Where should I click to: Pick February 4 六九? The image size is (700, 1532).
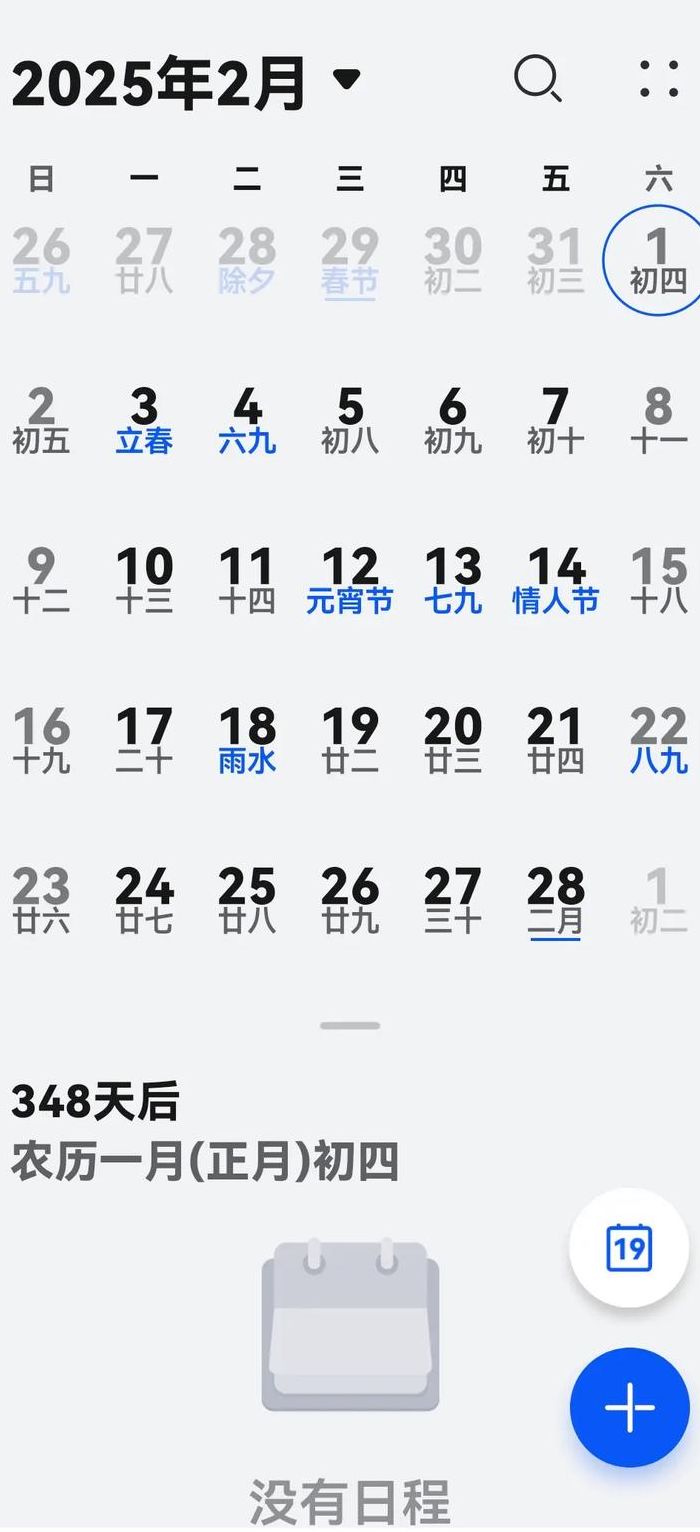[247, 421]
